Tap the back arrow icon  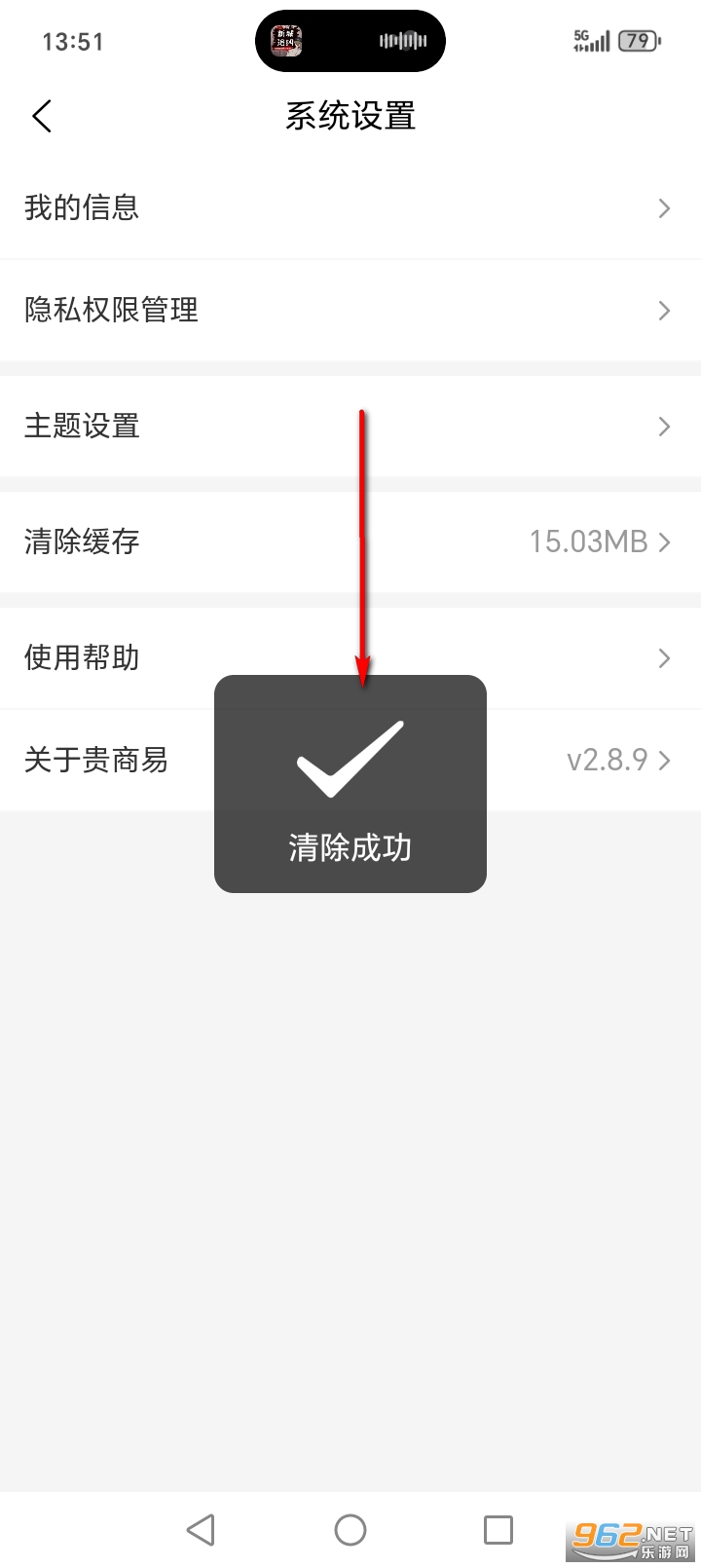click(x=41, y=115)
